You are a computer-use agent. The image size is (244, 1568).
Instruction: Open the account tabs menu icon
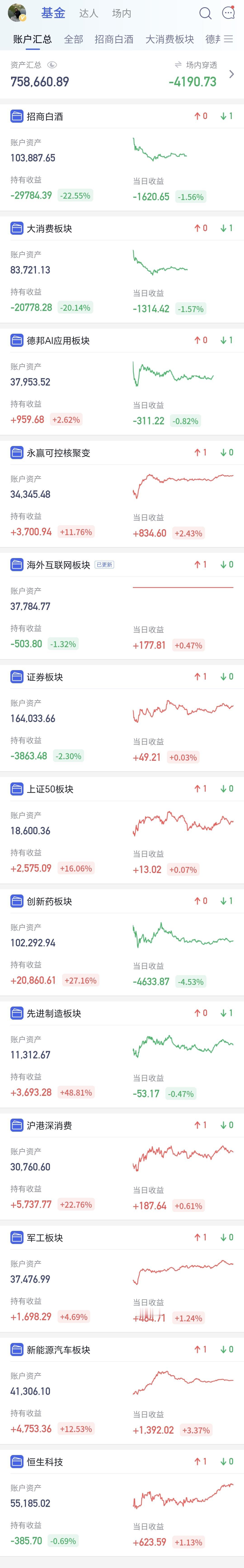(x=229, y=39)
